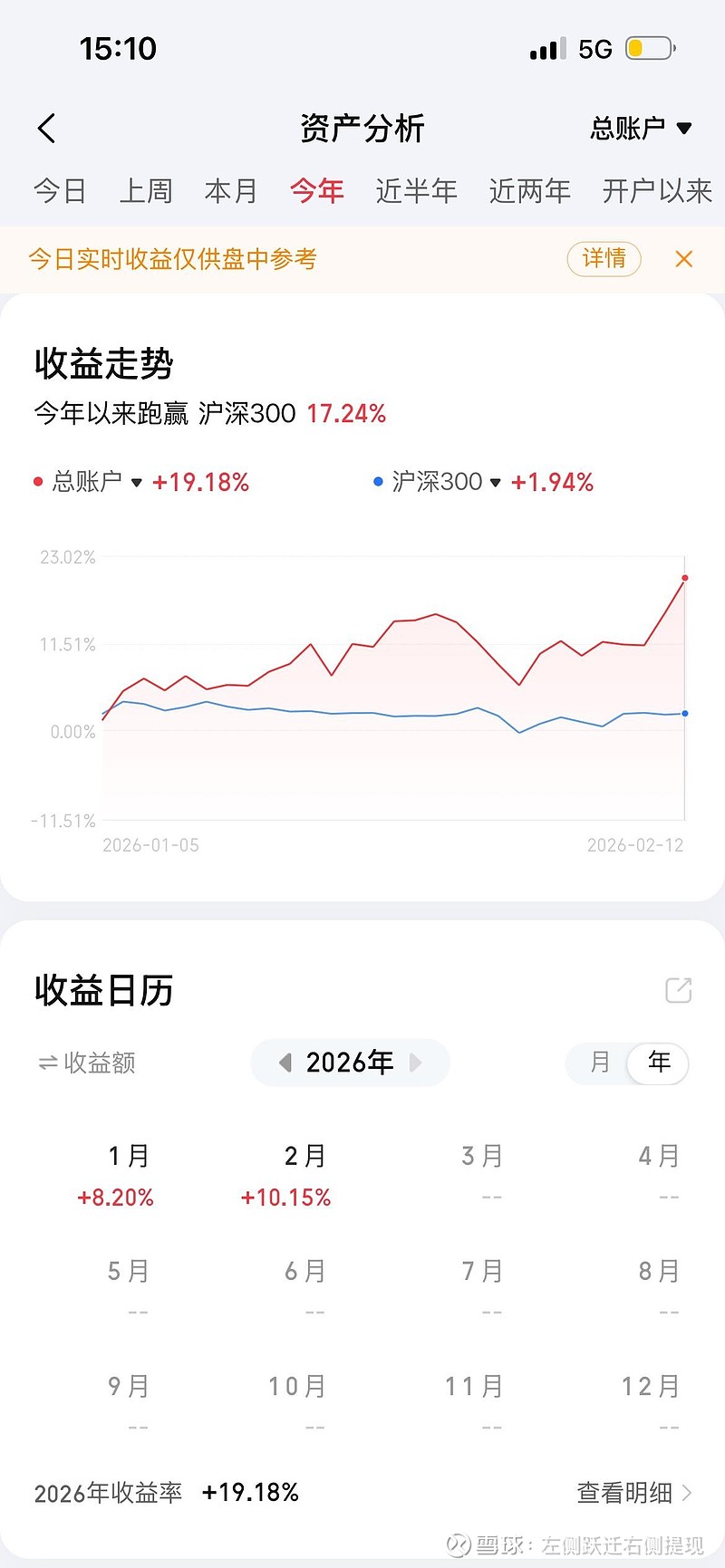Open the 收益日历 external share icon
This screenshot has height=1568, width=725.
[x=679, y=991]
